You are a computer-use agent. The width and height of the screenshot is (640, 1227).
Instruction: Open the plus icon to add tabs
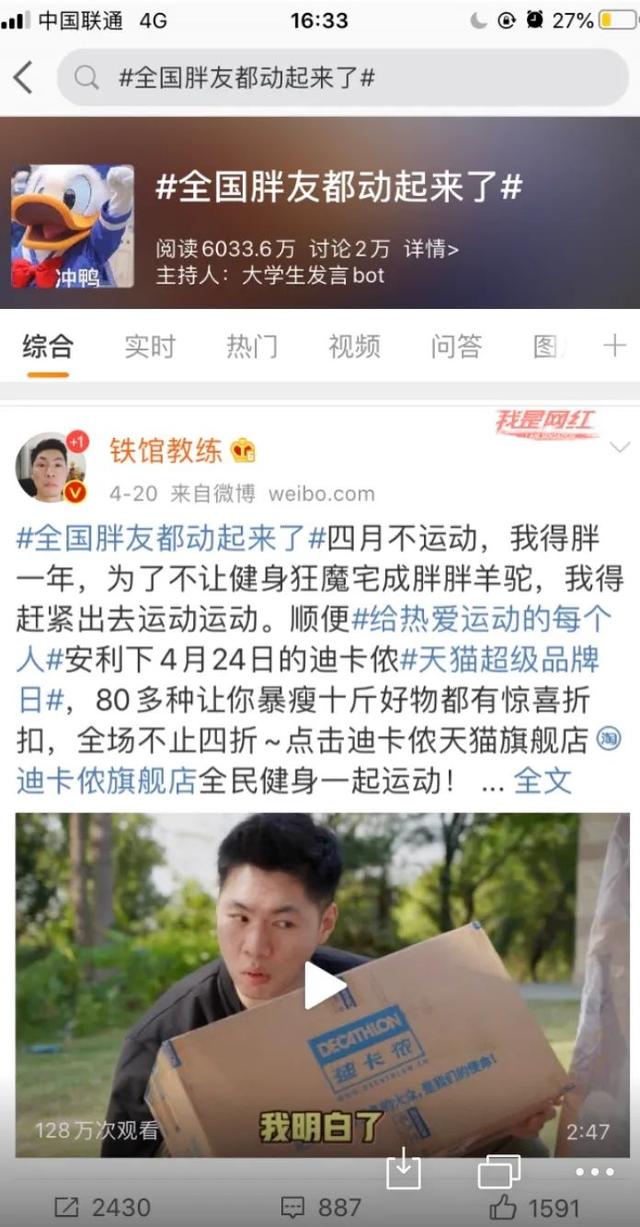(614, 346)
